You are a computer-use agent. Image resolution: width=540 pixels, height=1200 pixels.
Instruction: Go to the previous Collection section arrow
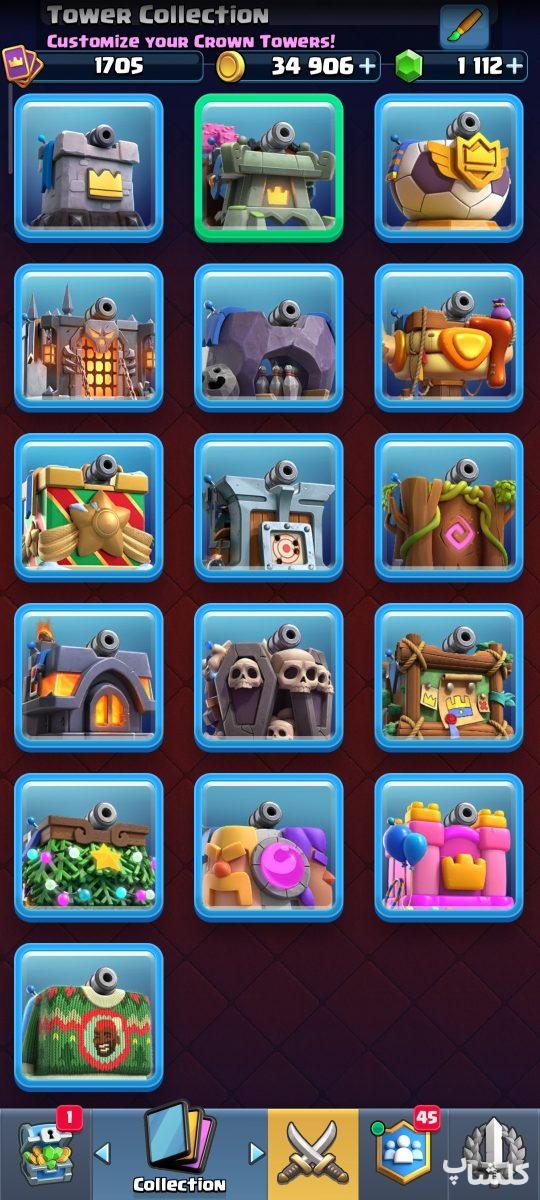(x=102, y=1153)
